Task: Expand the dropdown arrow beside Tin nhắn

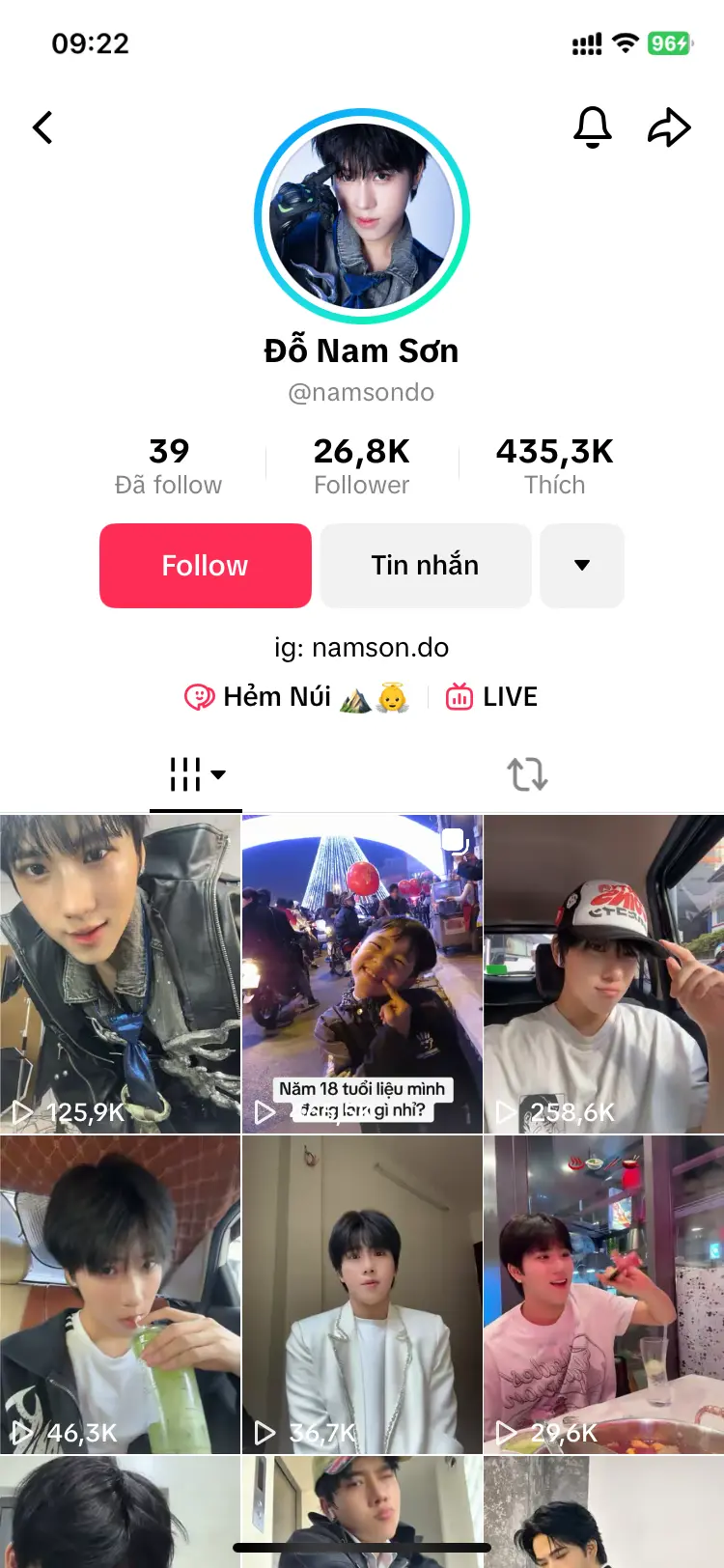Action: click(582, 566)
